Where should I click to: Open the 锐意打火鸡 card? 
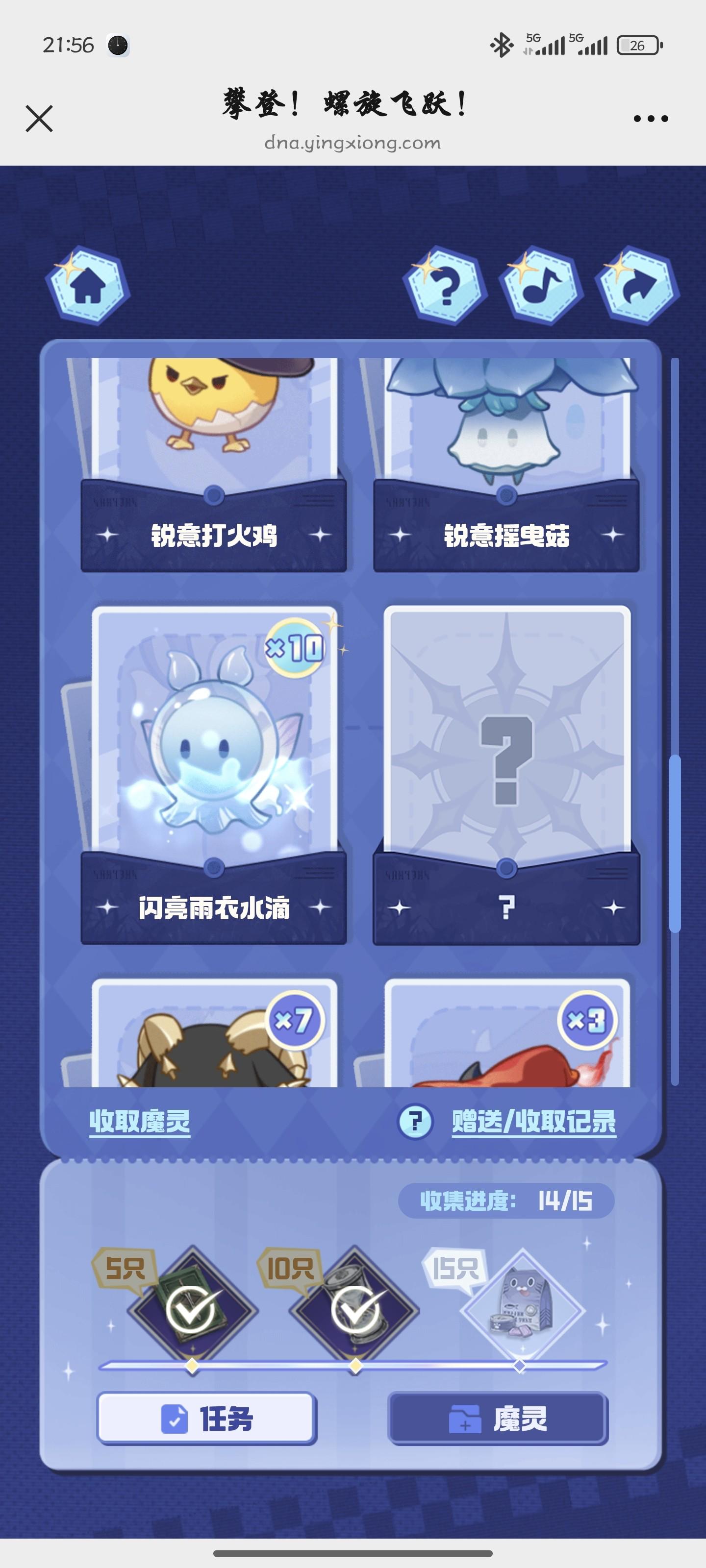point(214,463)
